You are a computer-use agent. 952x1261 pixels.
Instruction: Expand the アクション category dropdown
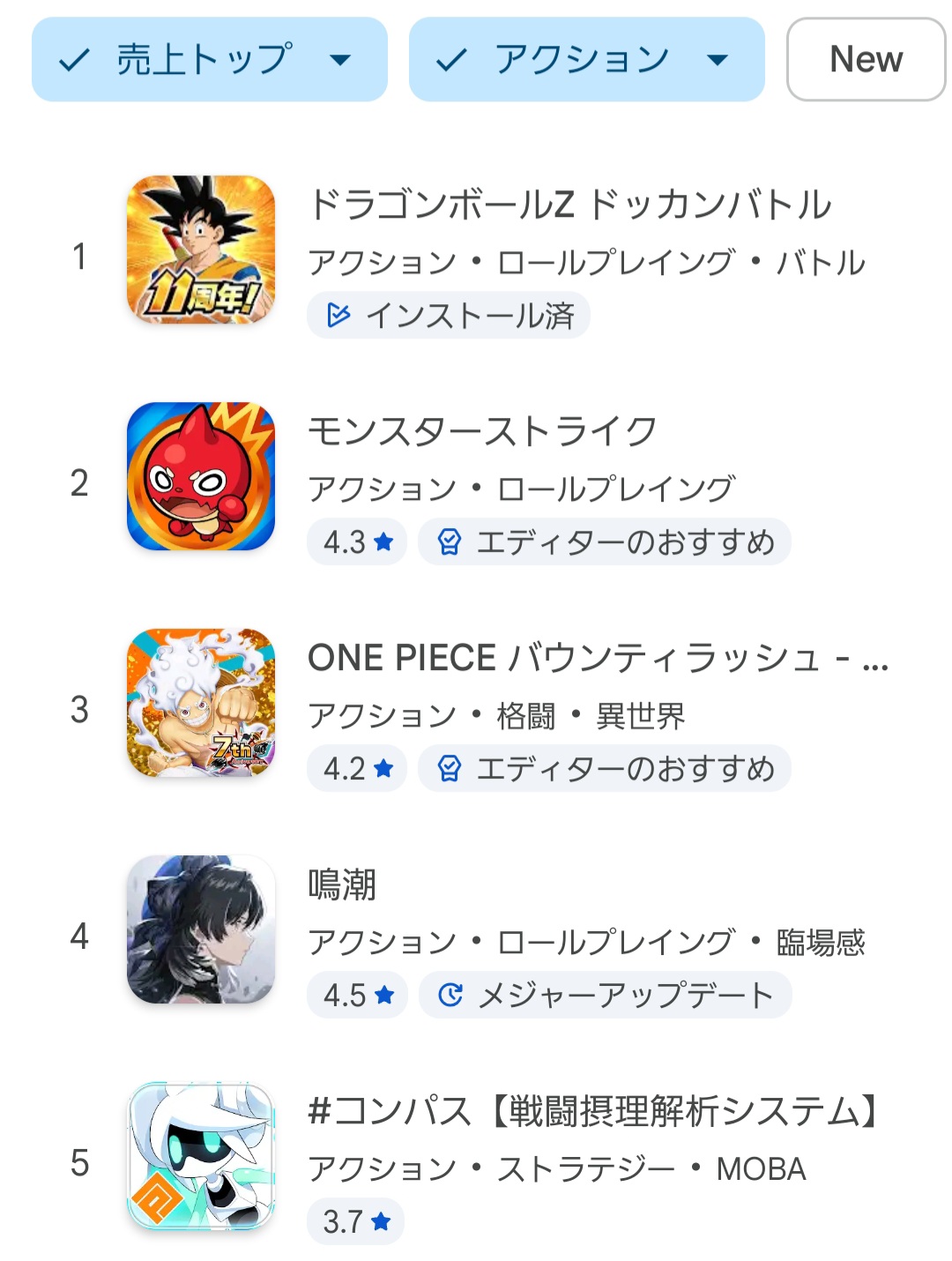[x=586, y=60]
